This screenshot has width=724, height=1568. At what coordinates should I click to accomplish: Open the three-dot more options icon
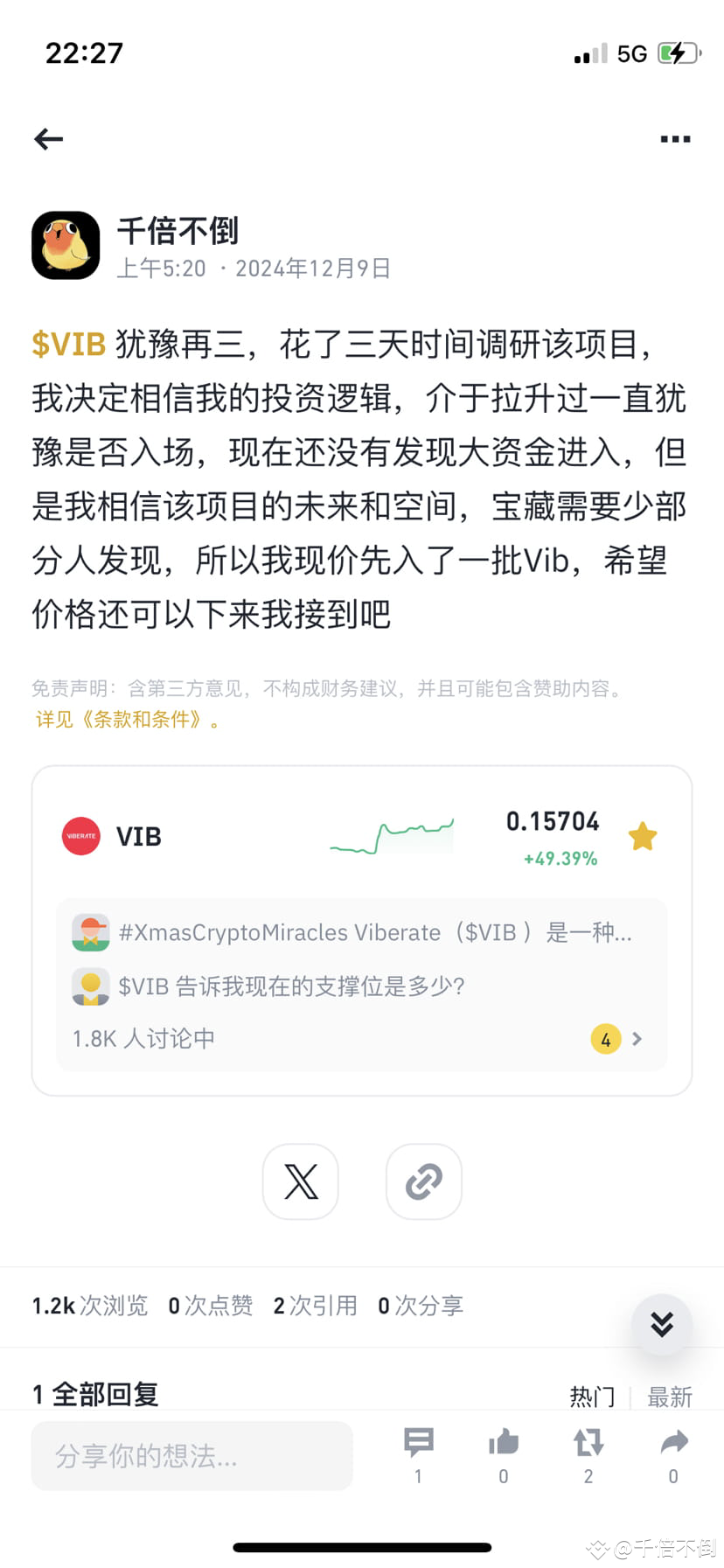[674, 138]
